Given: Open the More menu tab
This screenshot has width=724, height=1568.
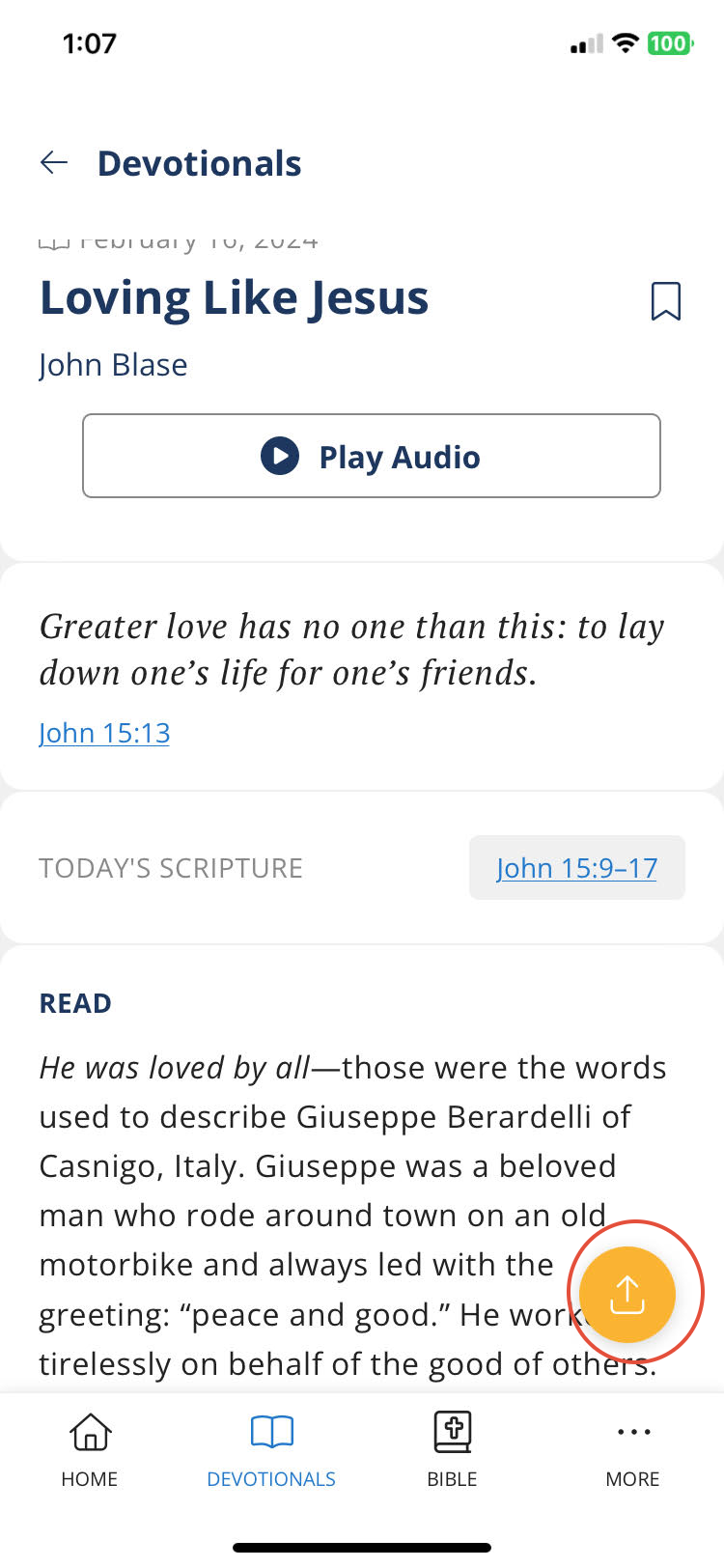Looking at the screenshot, I should 632,1448.
